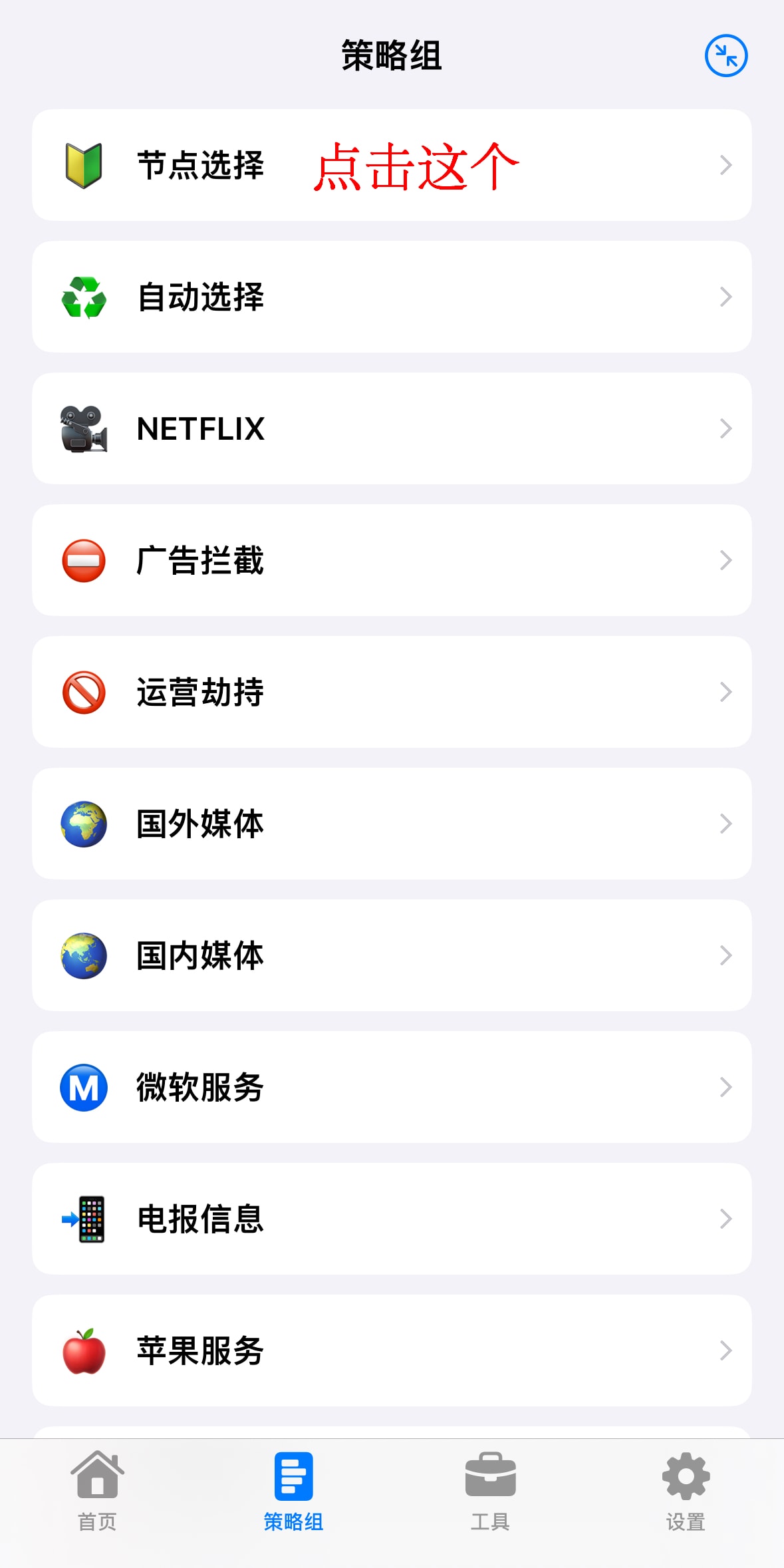Tap the collapse arrows icon at top right
Viewport: 784px width, 1568px height.
point(725,55)
